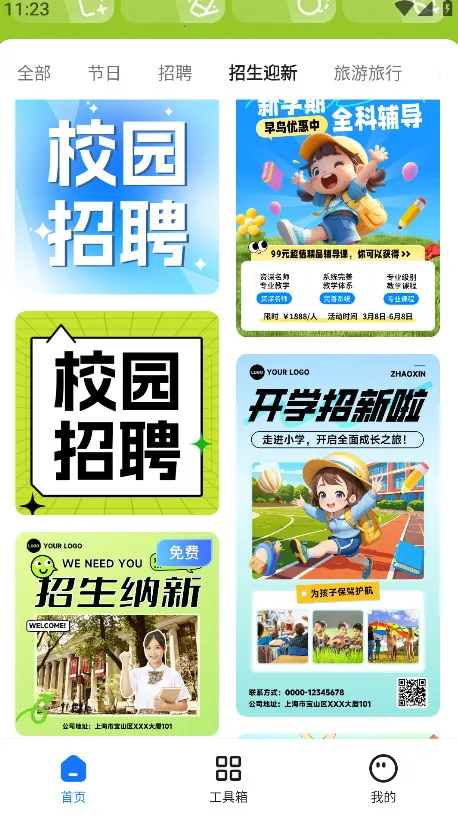
Task: Switch to the 我的 profile tab
Action: point(383,778)
